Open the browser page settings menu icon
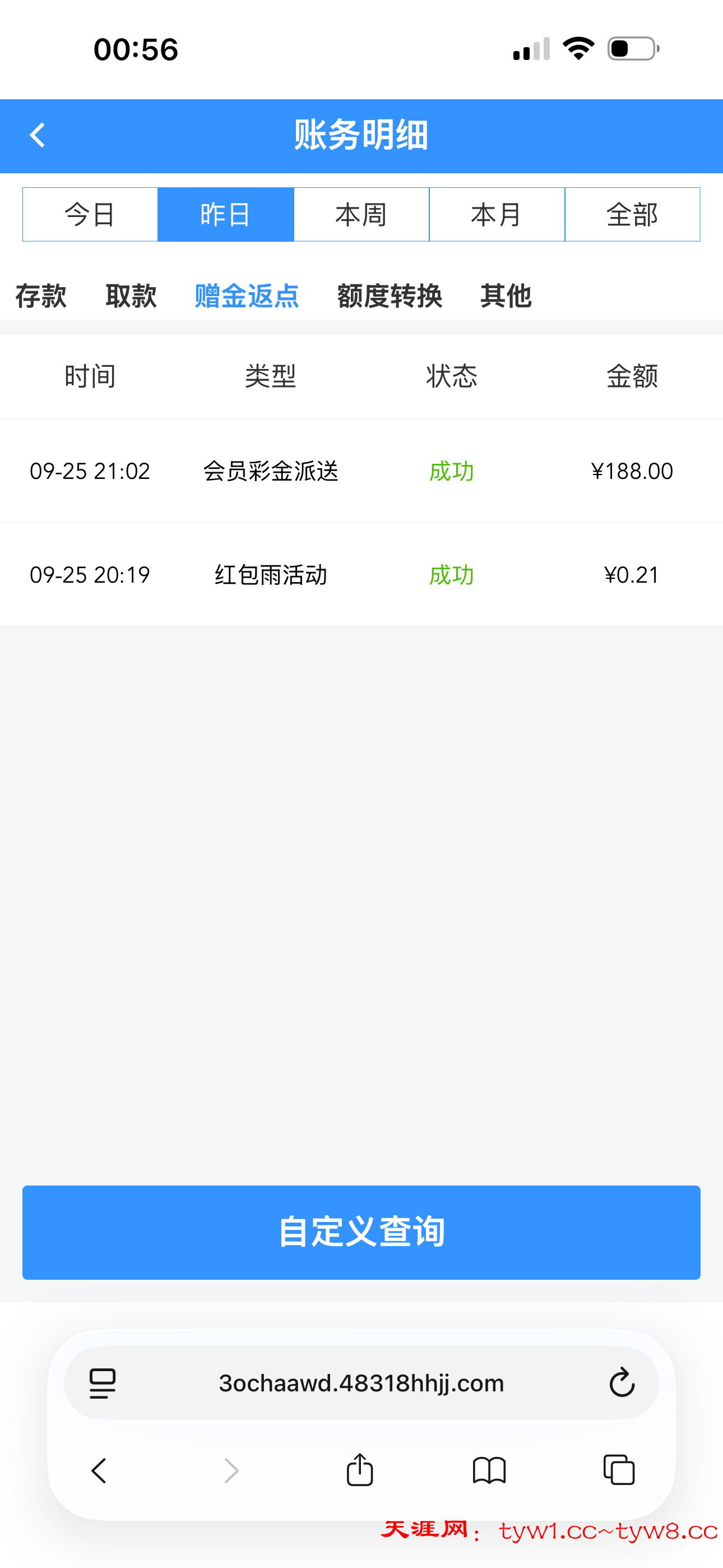The height and width of the screenshot is (1568, 723). tap(102, 1383)
